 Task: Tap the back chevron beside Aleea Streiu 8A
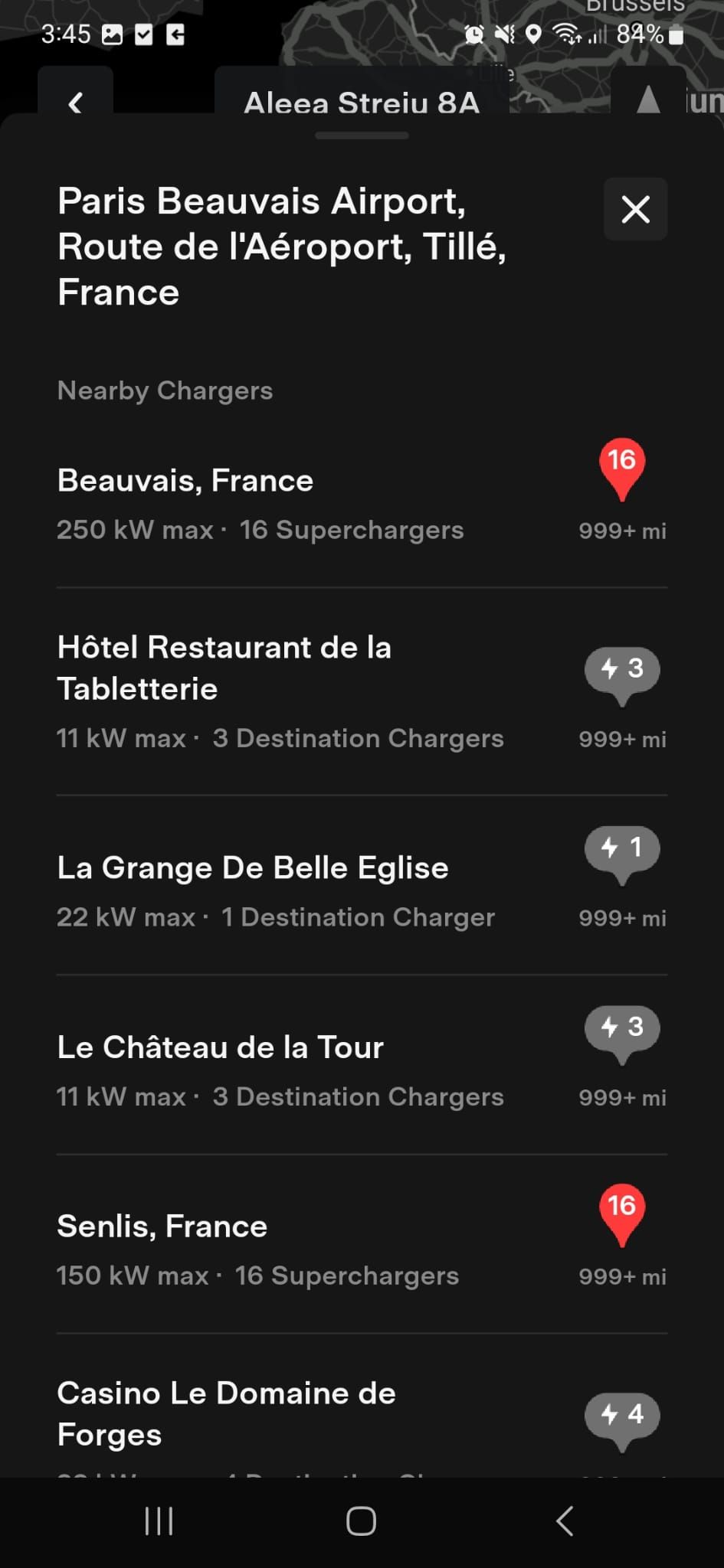(76, 102)
